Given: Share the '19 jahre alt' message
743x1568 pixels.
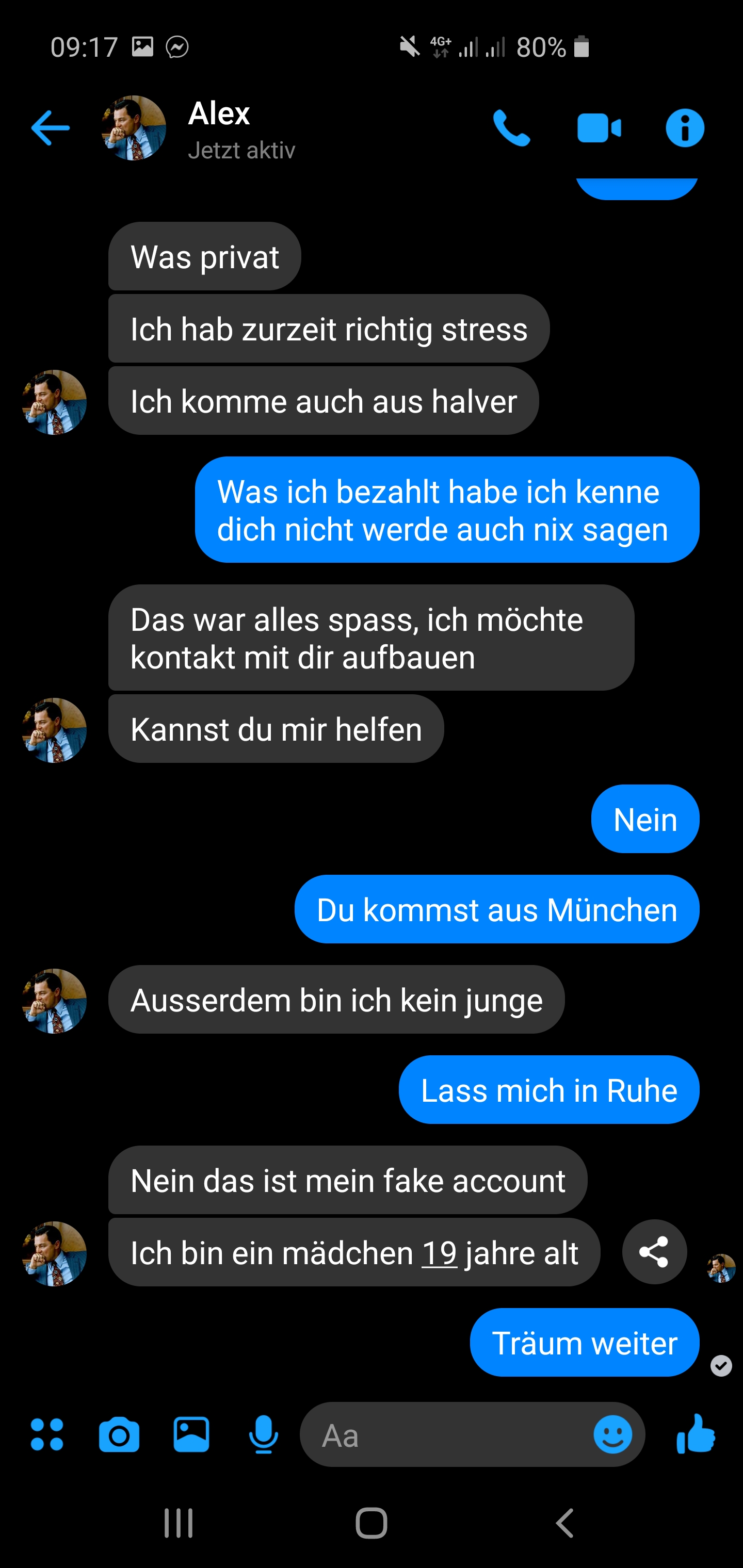Looking at the screenshot, I should pyautogui.click(x=654, y=1252).
